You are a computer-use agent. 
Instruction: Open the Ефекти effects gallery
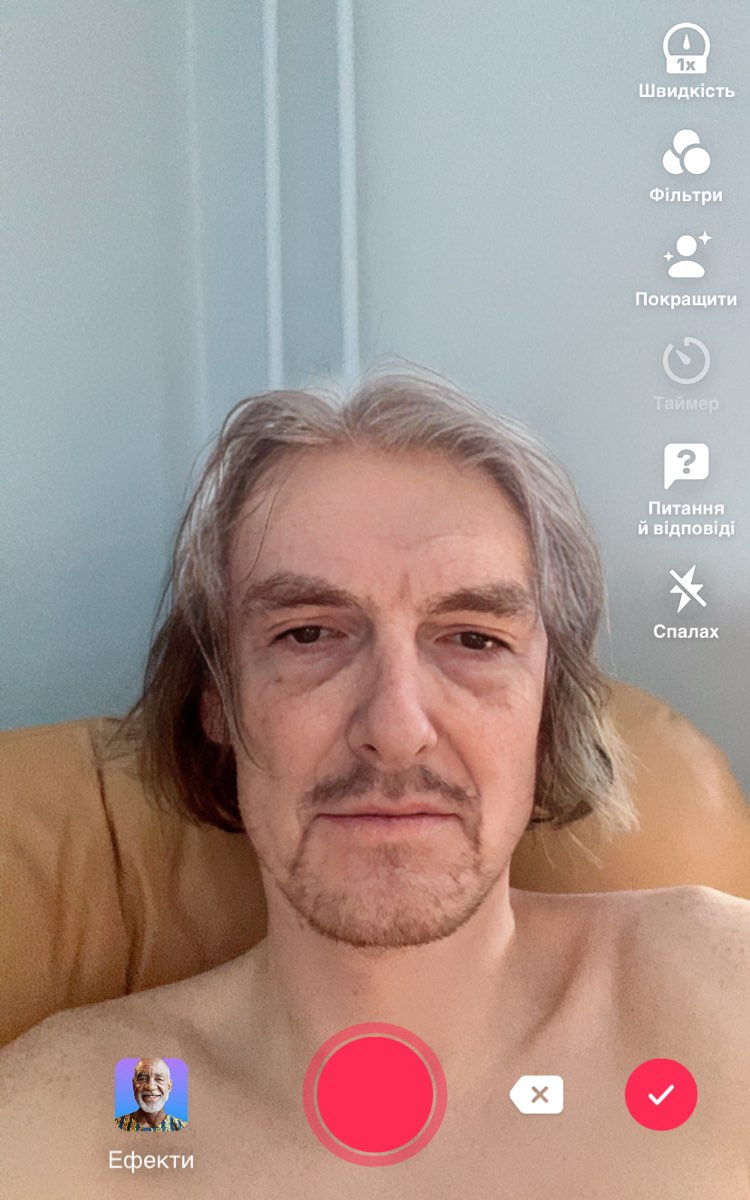(x=151, y=1095)
